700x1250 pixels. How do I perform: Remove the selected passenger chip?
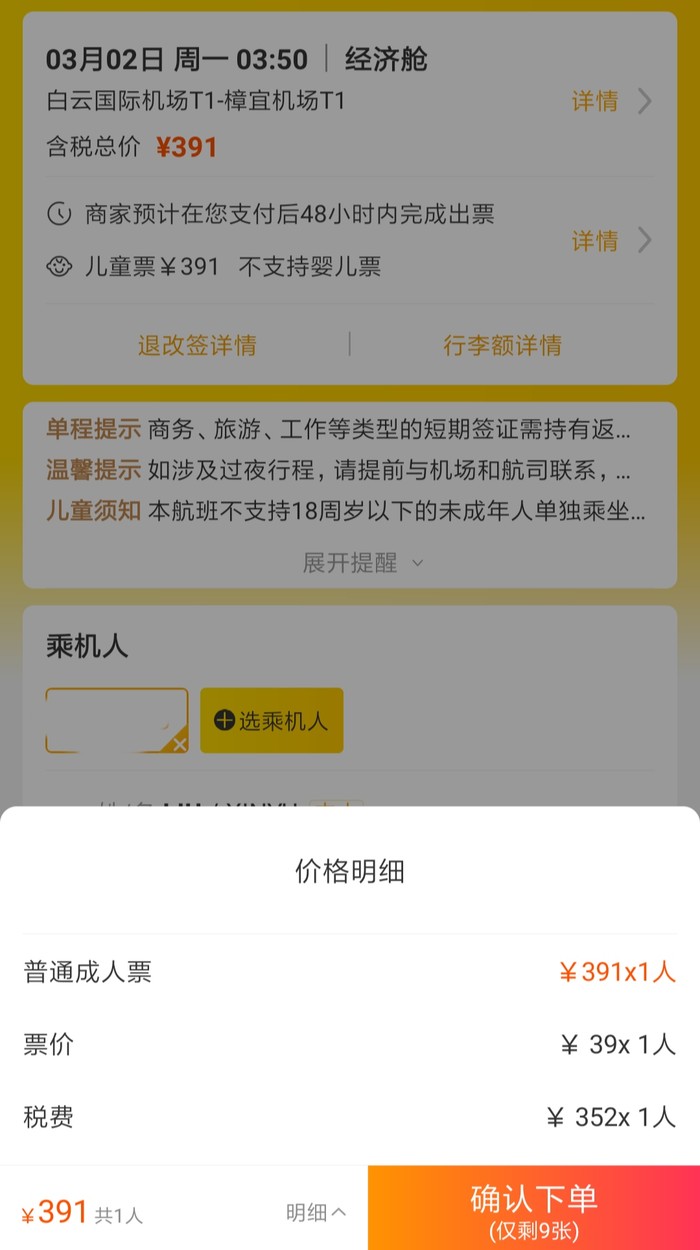179,744
